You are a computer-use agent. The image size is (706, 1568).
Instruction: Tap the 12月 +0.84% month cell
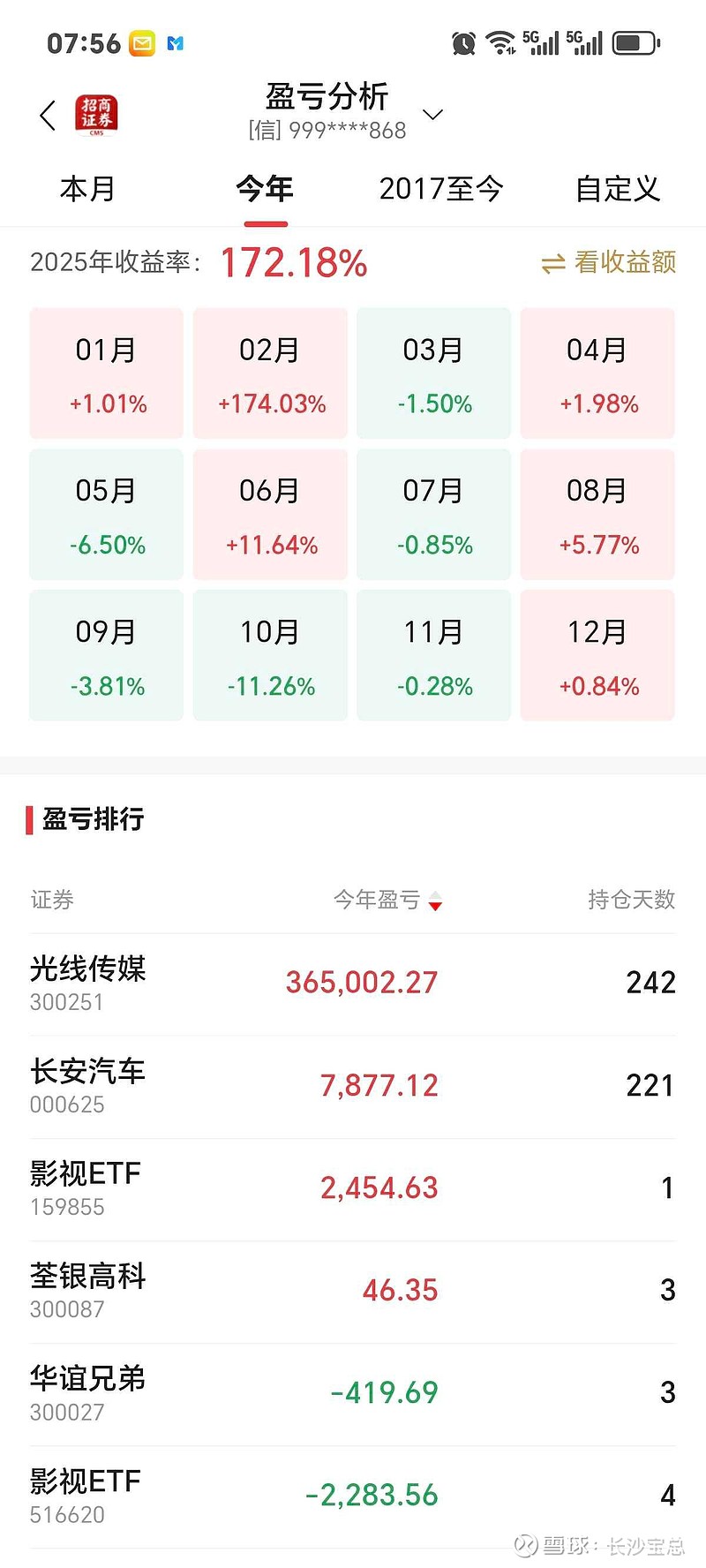pos(597,654)
